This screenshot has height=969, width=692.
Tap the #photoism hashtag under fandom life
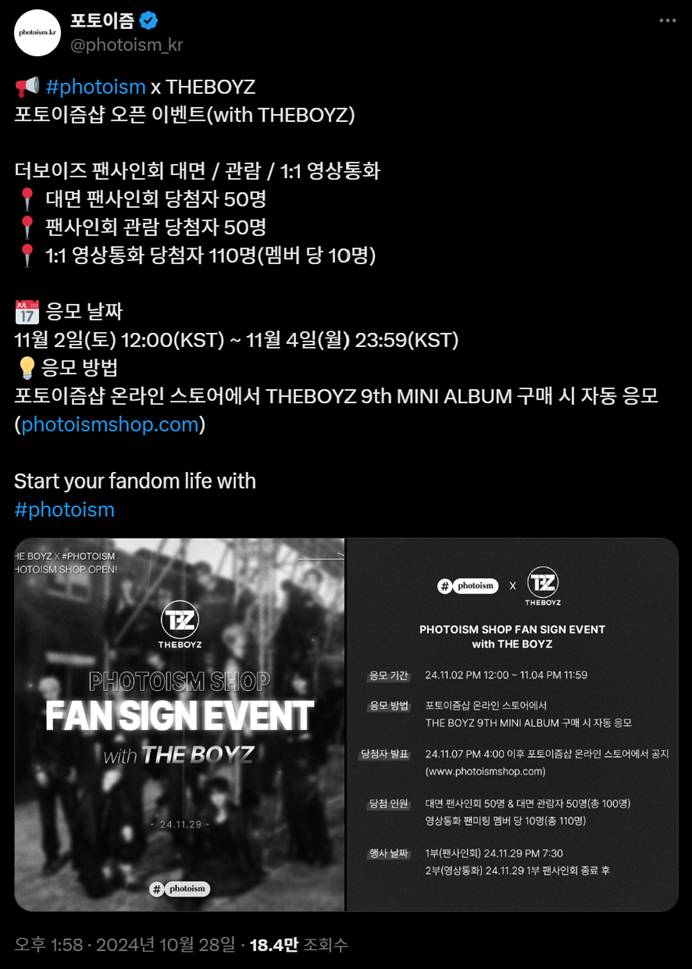click(x=64, y=509)
